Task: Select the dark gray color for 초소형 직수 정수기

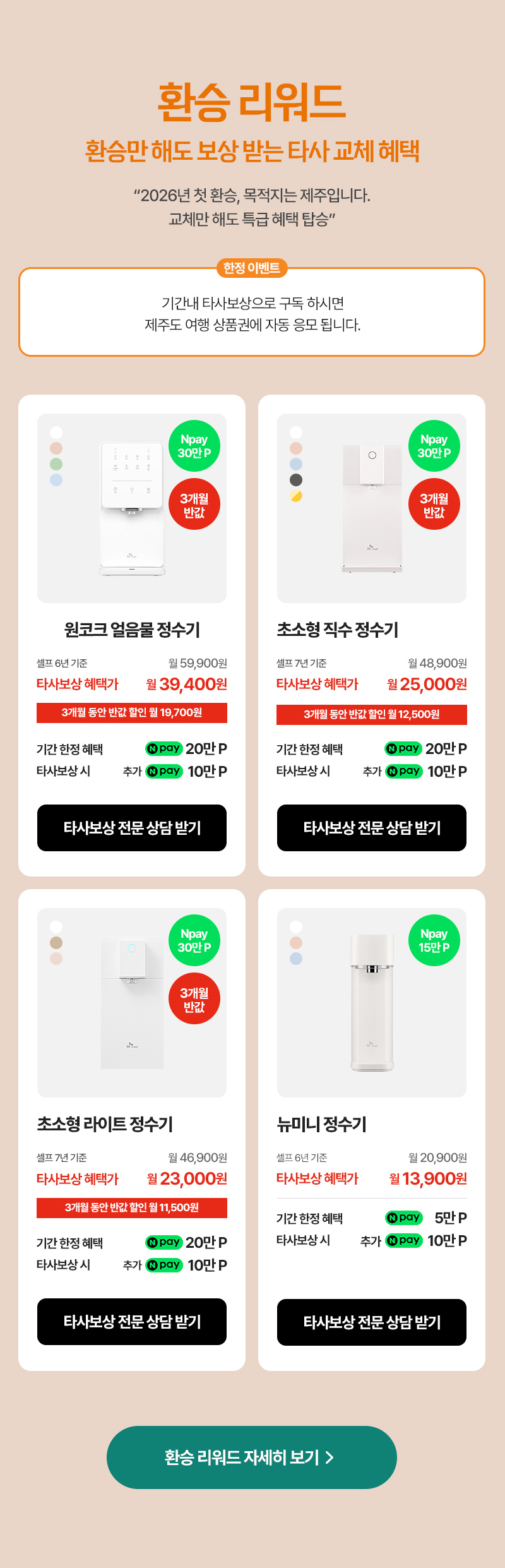Action: click(x=296, y=480)
